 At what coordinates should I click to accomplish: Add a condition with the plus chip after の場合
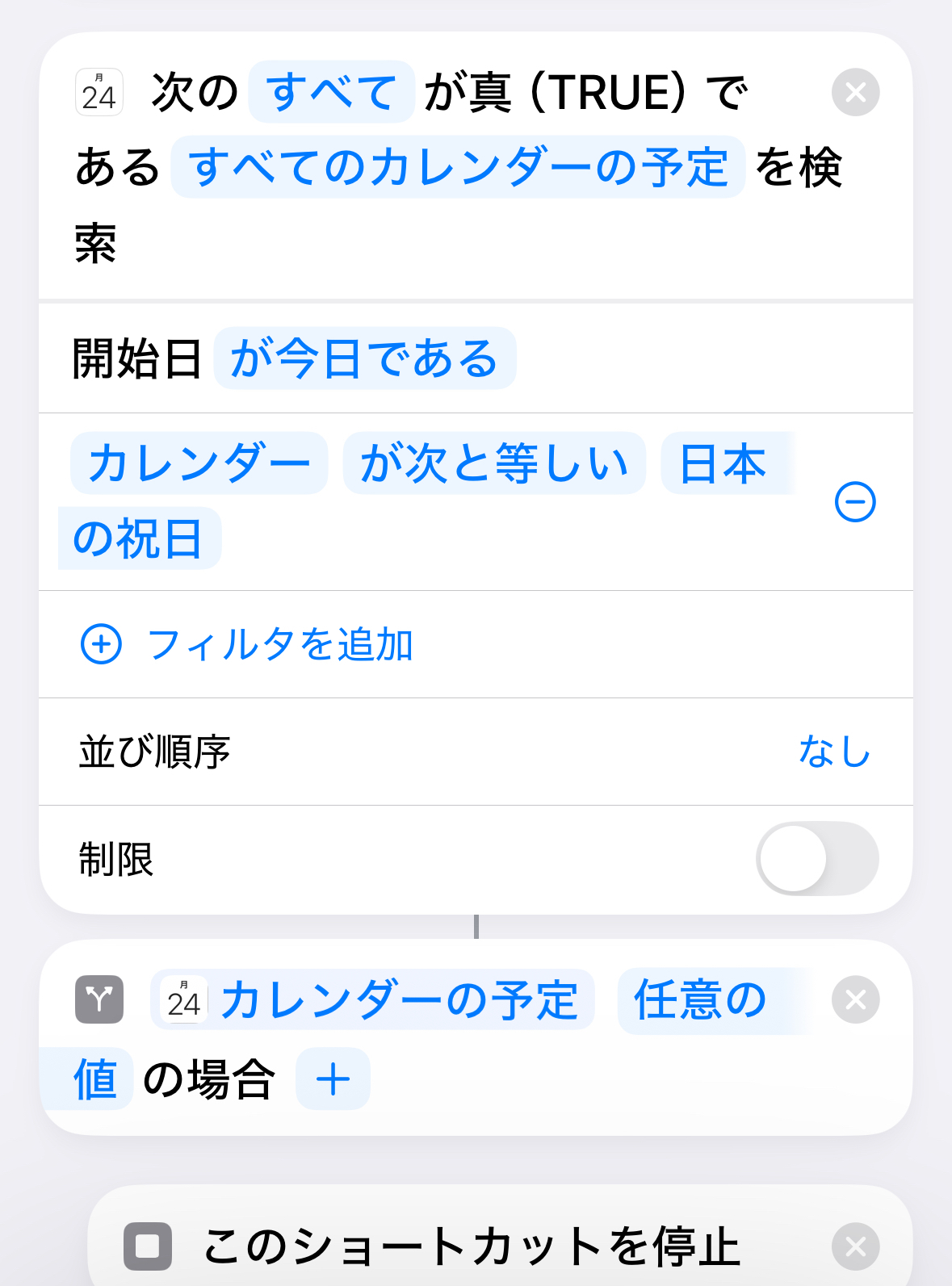click(x=333, y=1079)
